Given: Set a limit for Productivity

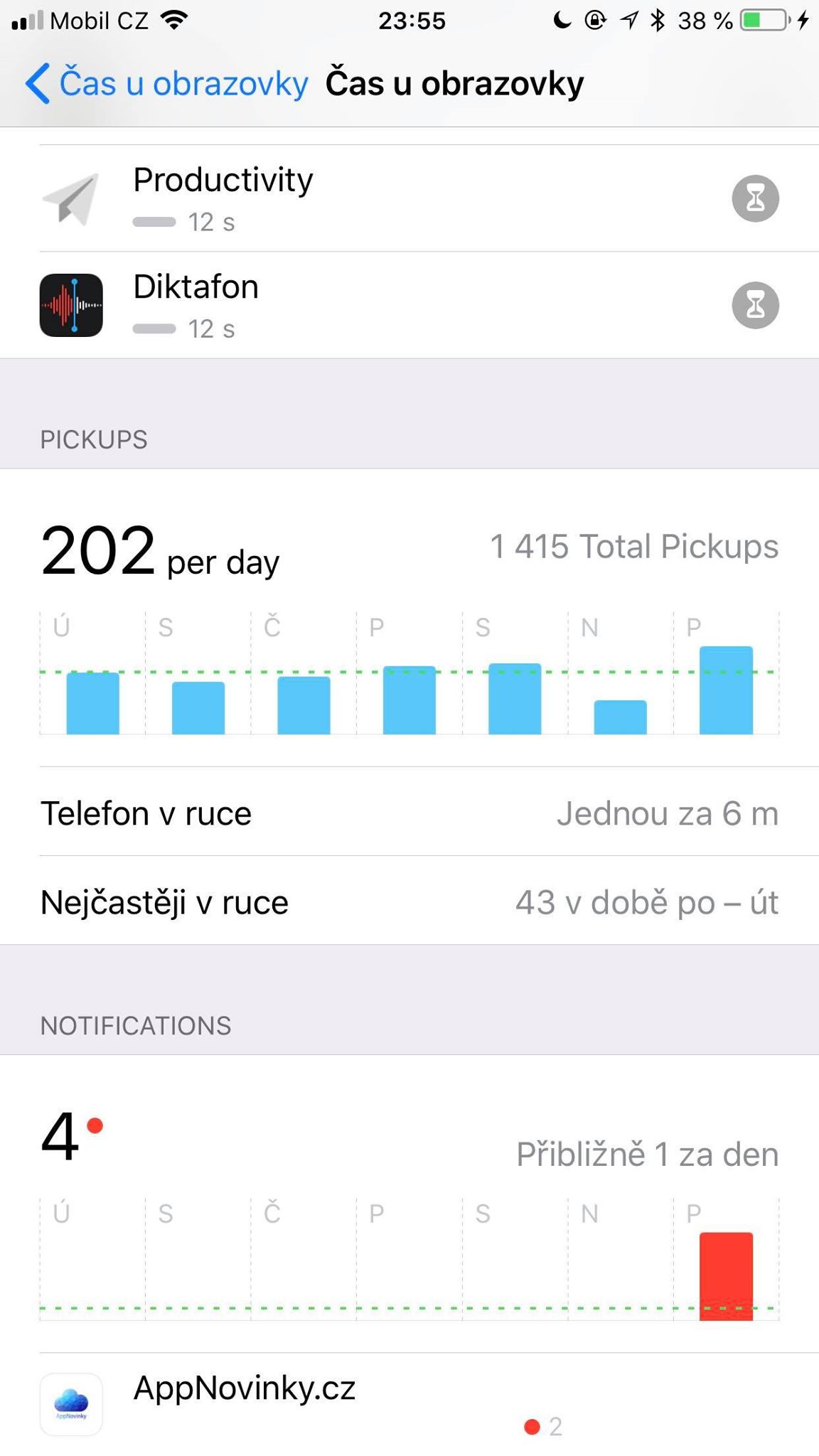Looking at the screenshot, I should [x=755, y=198].
